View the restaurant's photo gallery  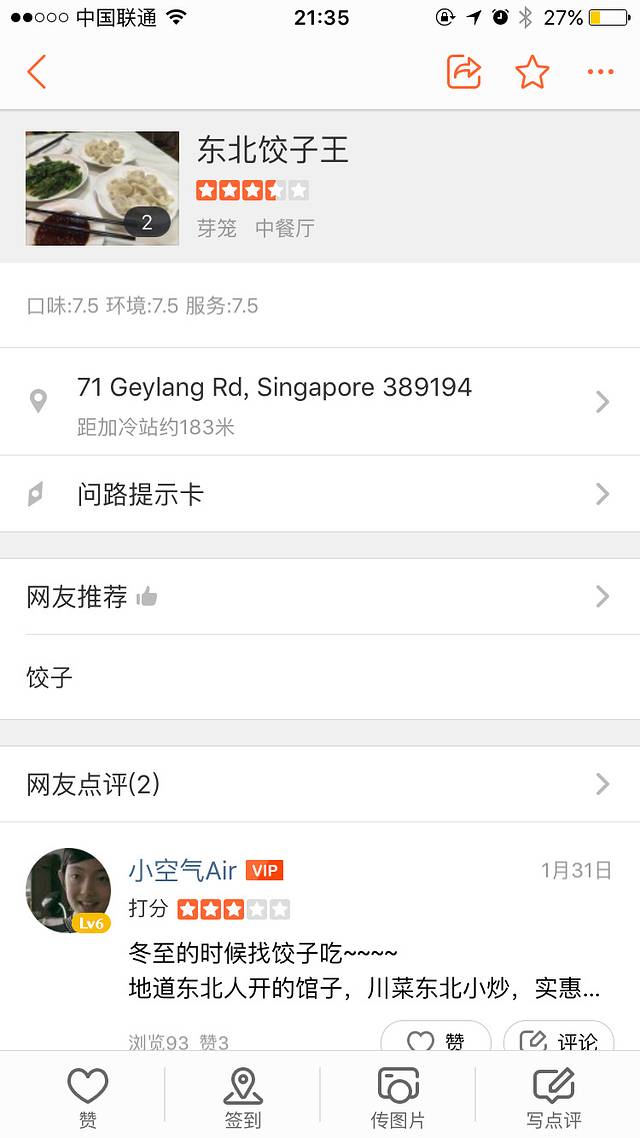tap(102, 188)
